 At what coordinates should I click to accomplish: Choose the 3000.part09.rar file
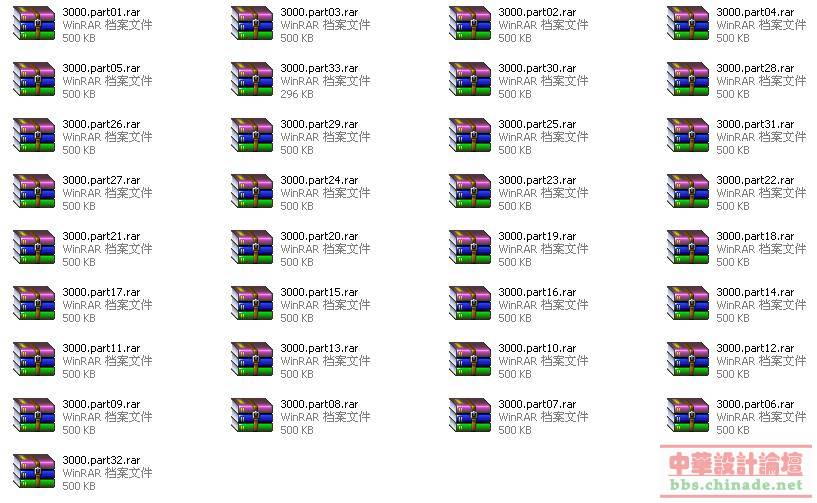pyautogui.click(x=35, y=416)
